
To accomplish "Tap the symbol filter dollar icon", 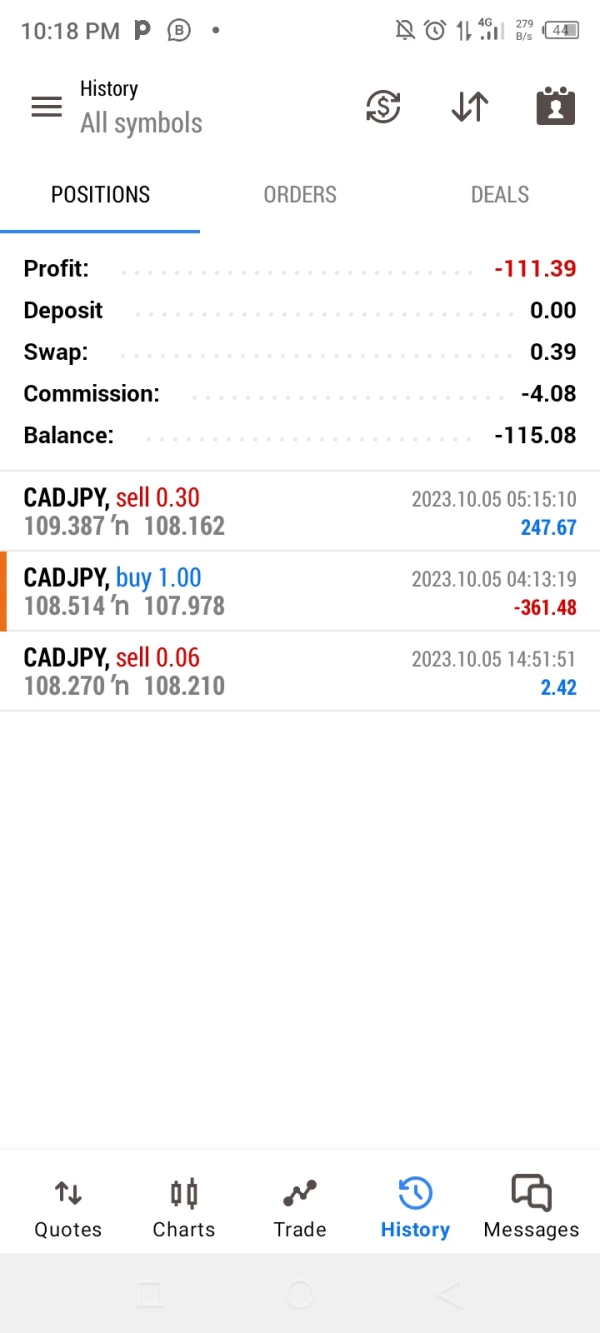I will 383,107.
